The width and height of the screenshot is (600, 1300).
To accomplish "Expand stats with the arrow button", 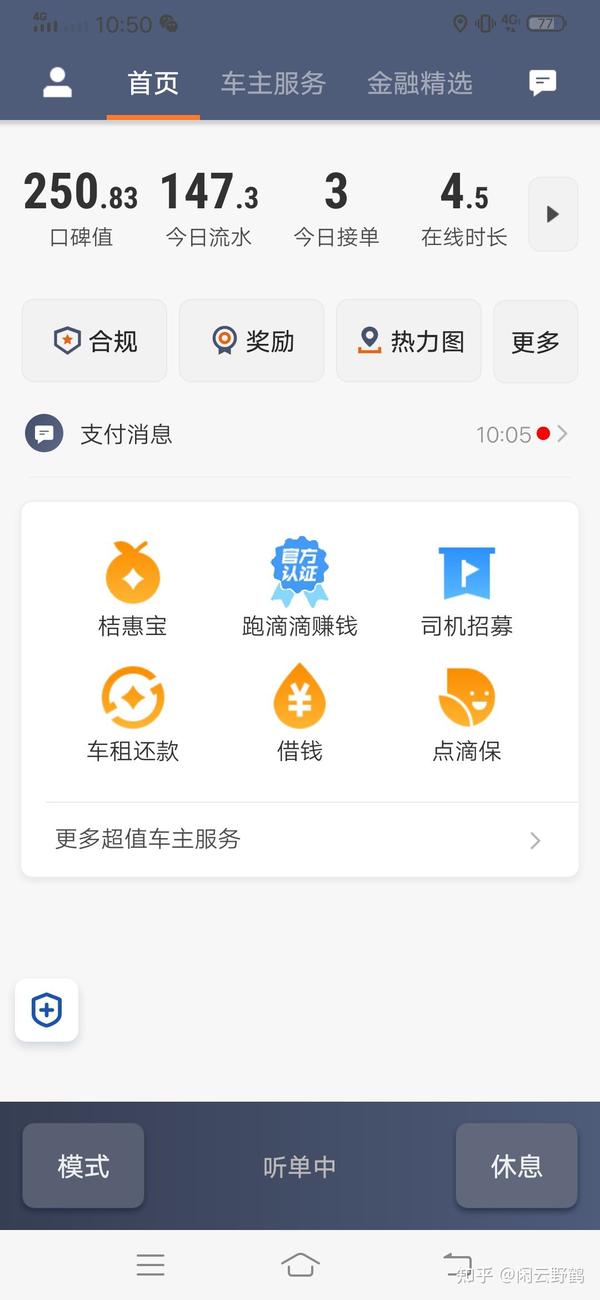I will point(553,214).
